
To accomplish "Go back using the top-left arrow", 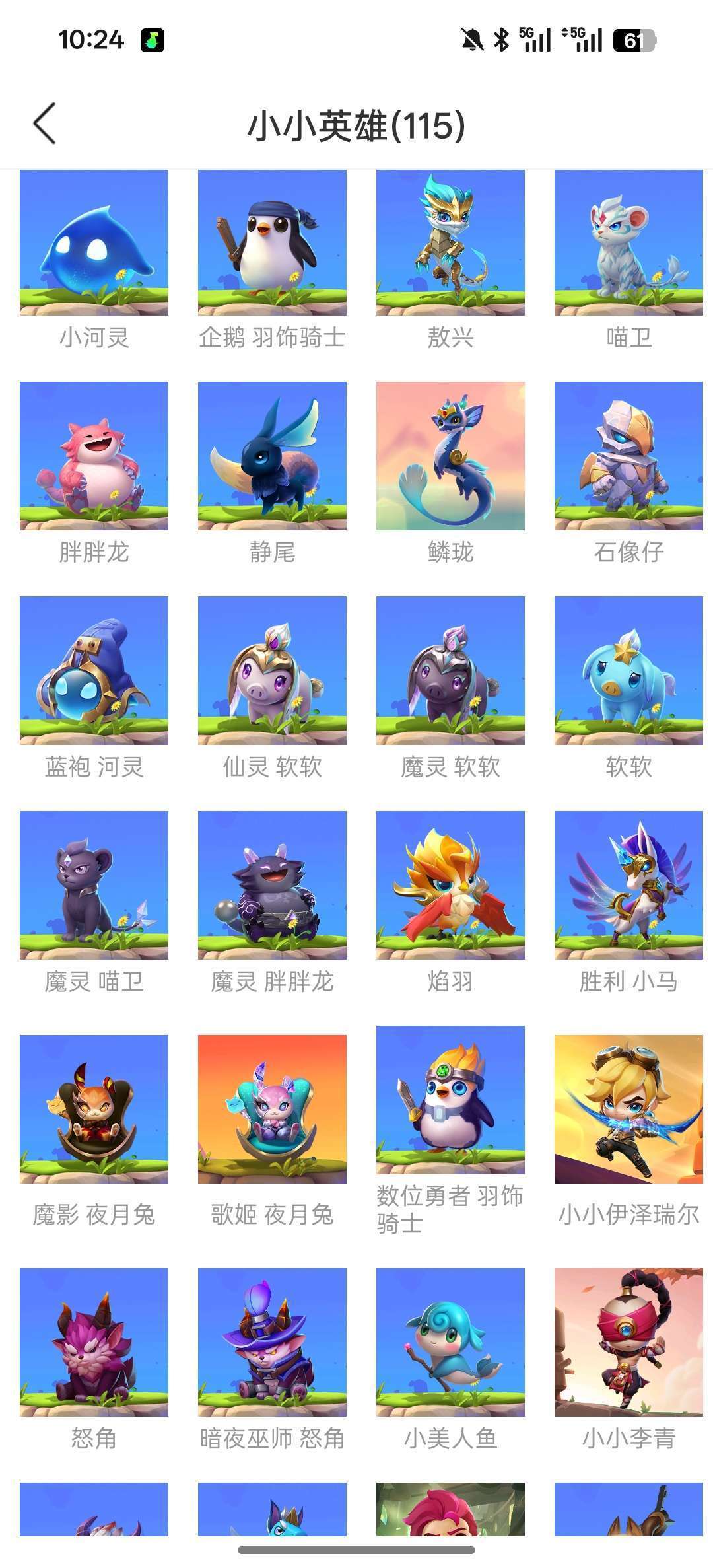I will (45, 124).
